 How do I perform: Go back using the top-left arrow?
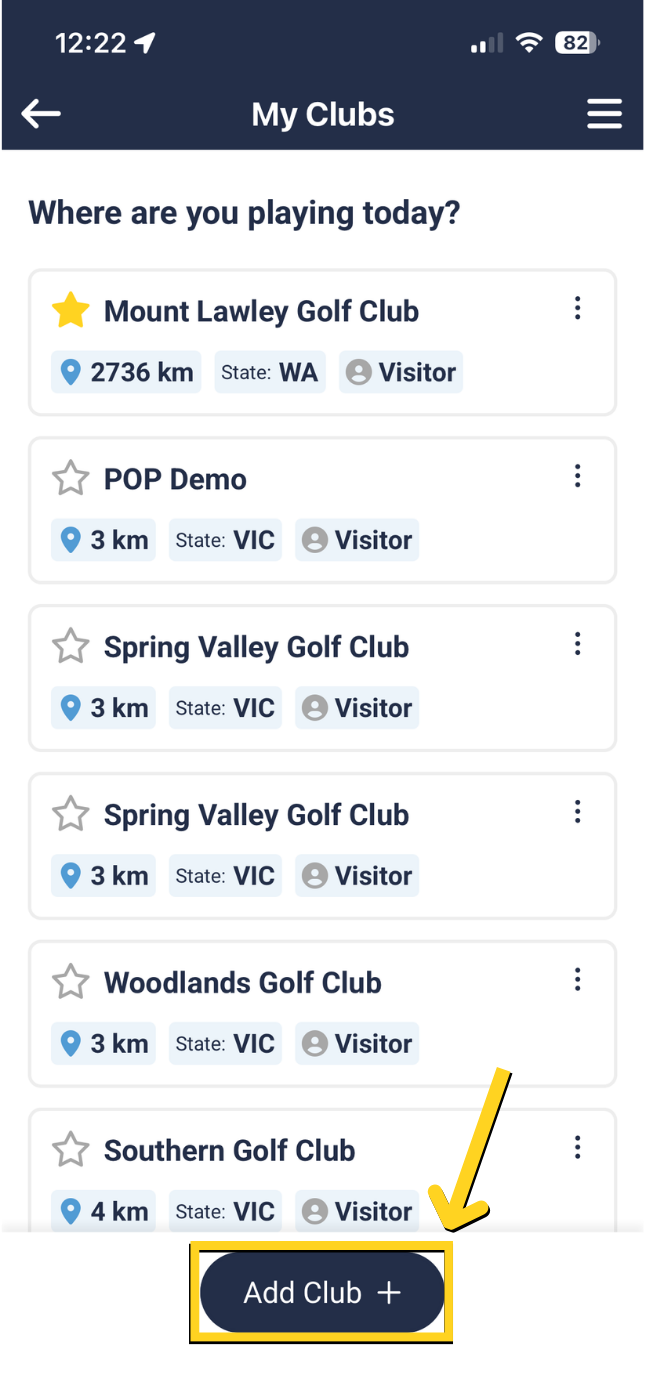tap(41, 114)
